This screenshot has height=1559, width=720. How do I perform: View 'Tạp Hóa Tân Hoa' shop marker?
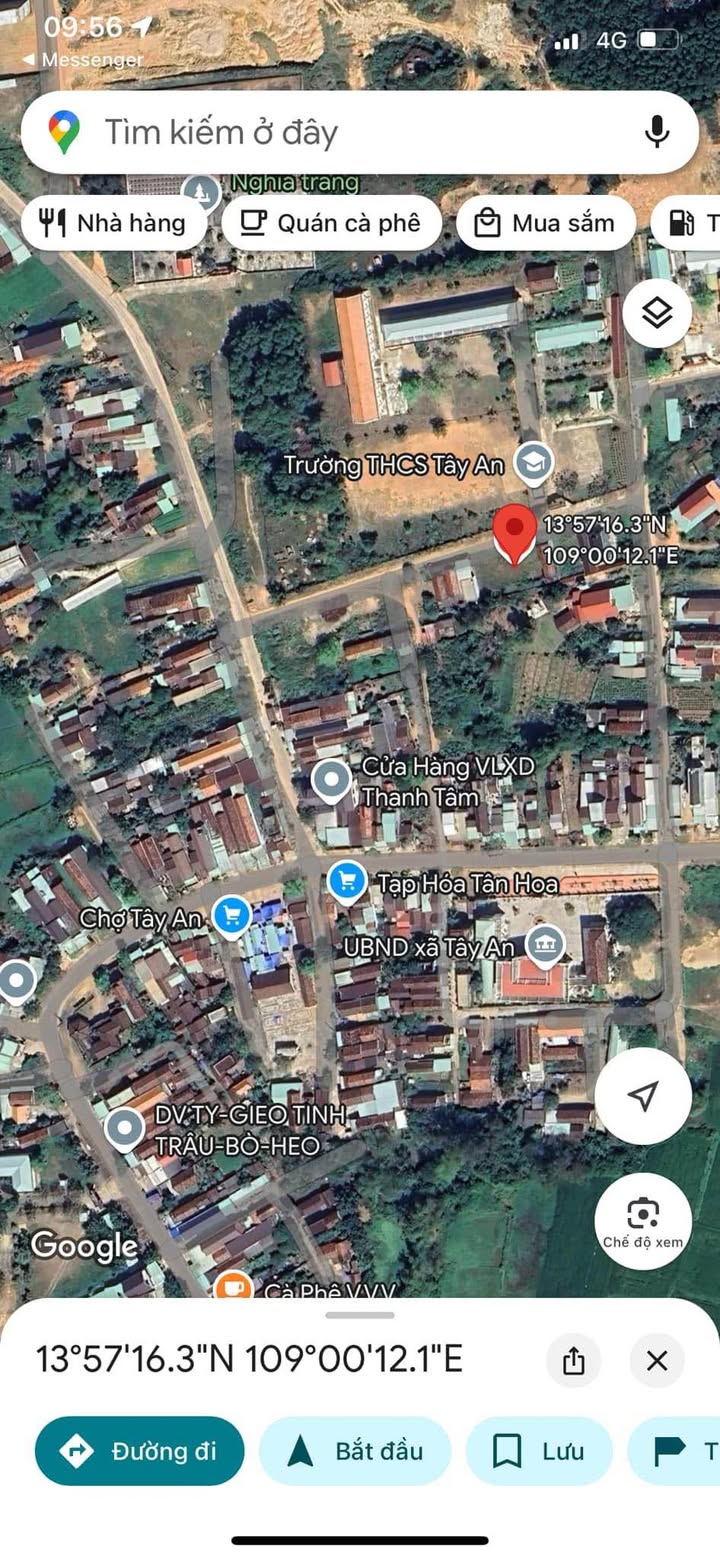(347, 882)
